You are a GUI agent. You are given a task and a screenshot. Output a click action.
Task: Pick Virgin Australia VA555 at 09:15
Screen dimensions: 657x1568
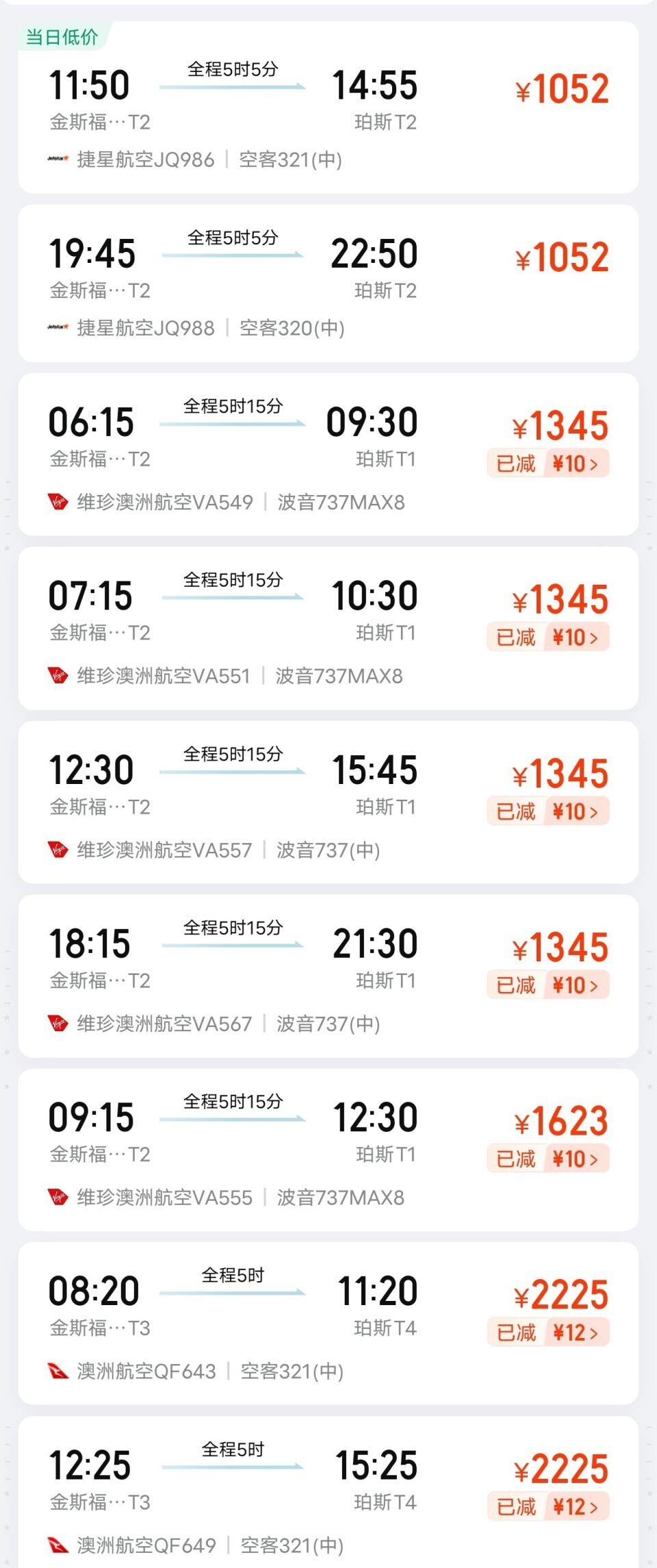tap(274, 1148)
